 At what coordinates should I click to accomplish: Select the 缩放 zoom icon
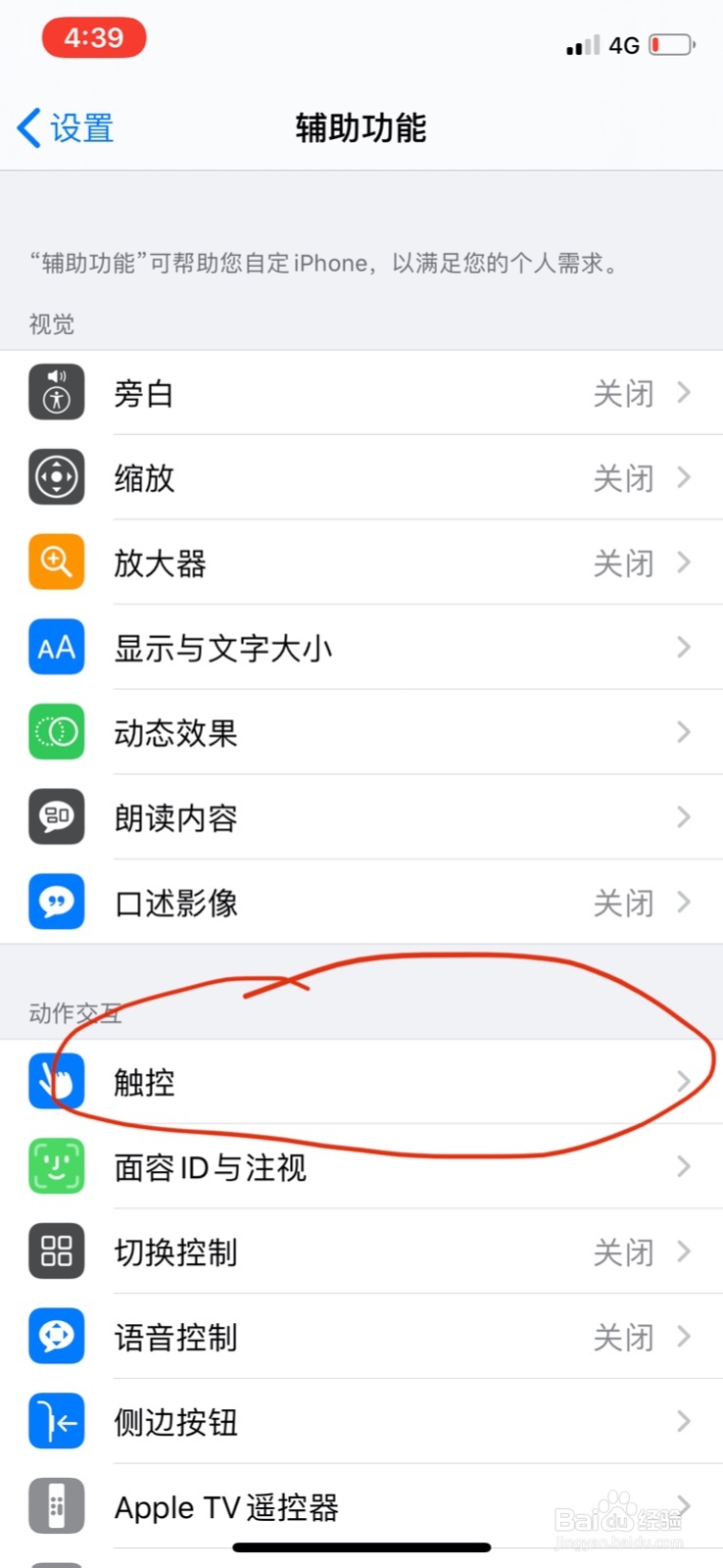(56, 477)
